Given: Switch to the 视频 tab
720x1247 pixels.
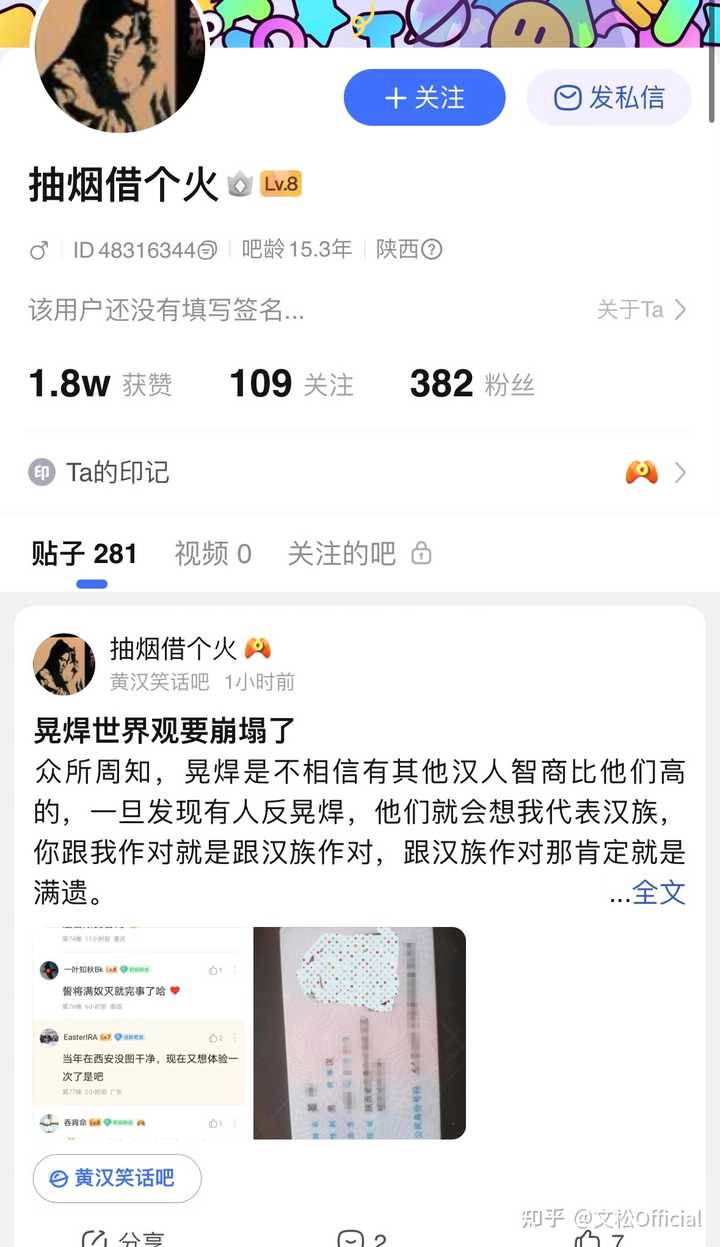Looking at the screenshot, I should coord(212,554).
